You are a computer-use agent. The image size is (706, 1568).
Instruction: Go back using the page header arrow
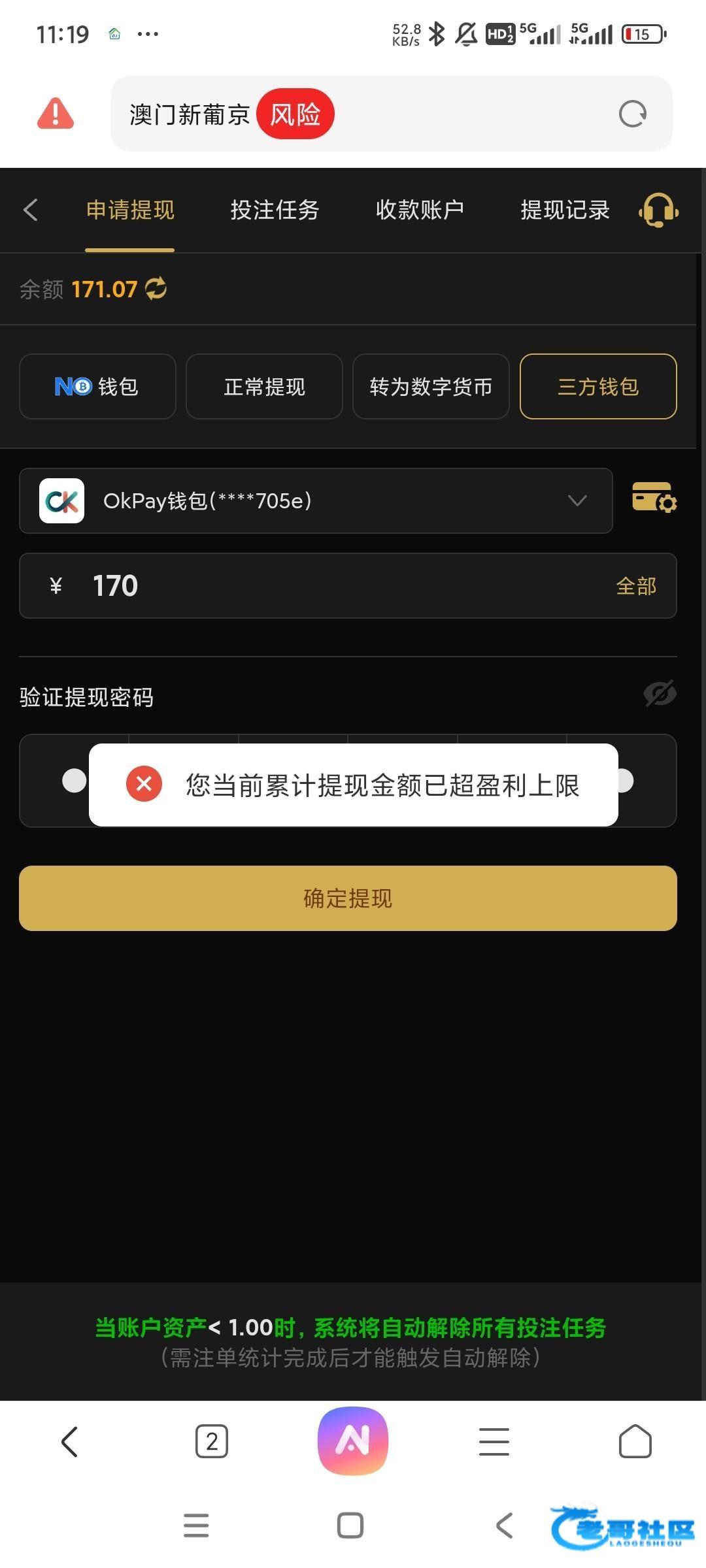pyautogui.click(x=31, y=210)
